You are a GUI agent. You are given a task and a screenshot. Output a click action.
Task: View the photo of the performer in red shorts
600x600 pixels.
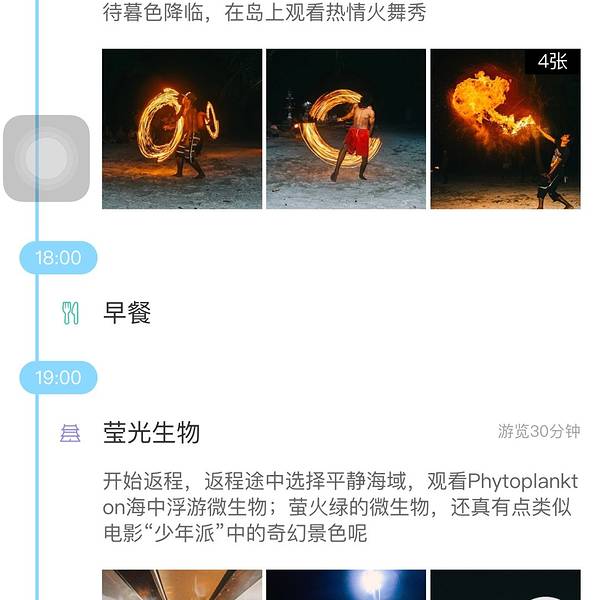(346, 129)
